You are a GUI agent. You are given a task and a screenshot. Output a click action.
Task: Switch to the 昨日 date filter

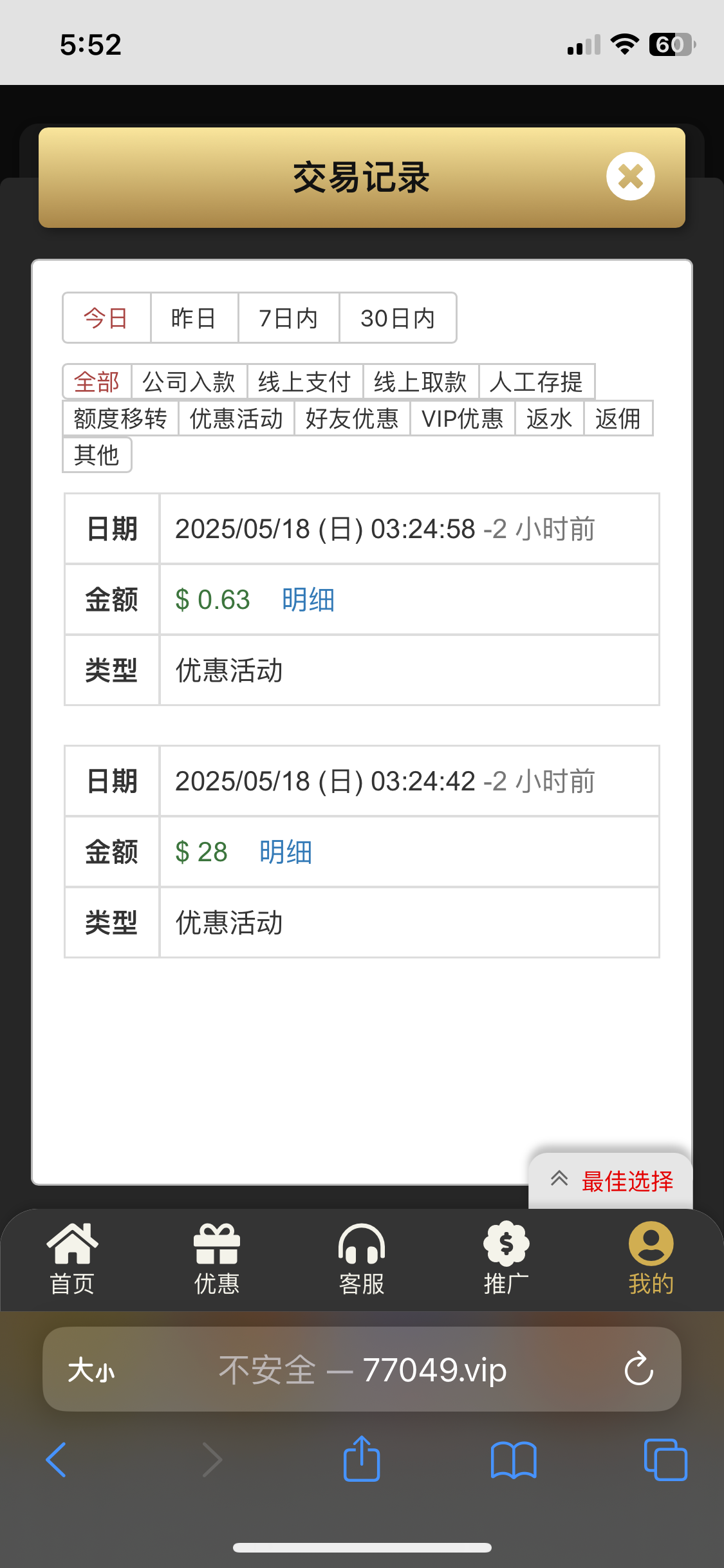[x=194, y=318]
